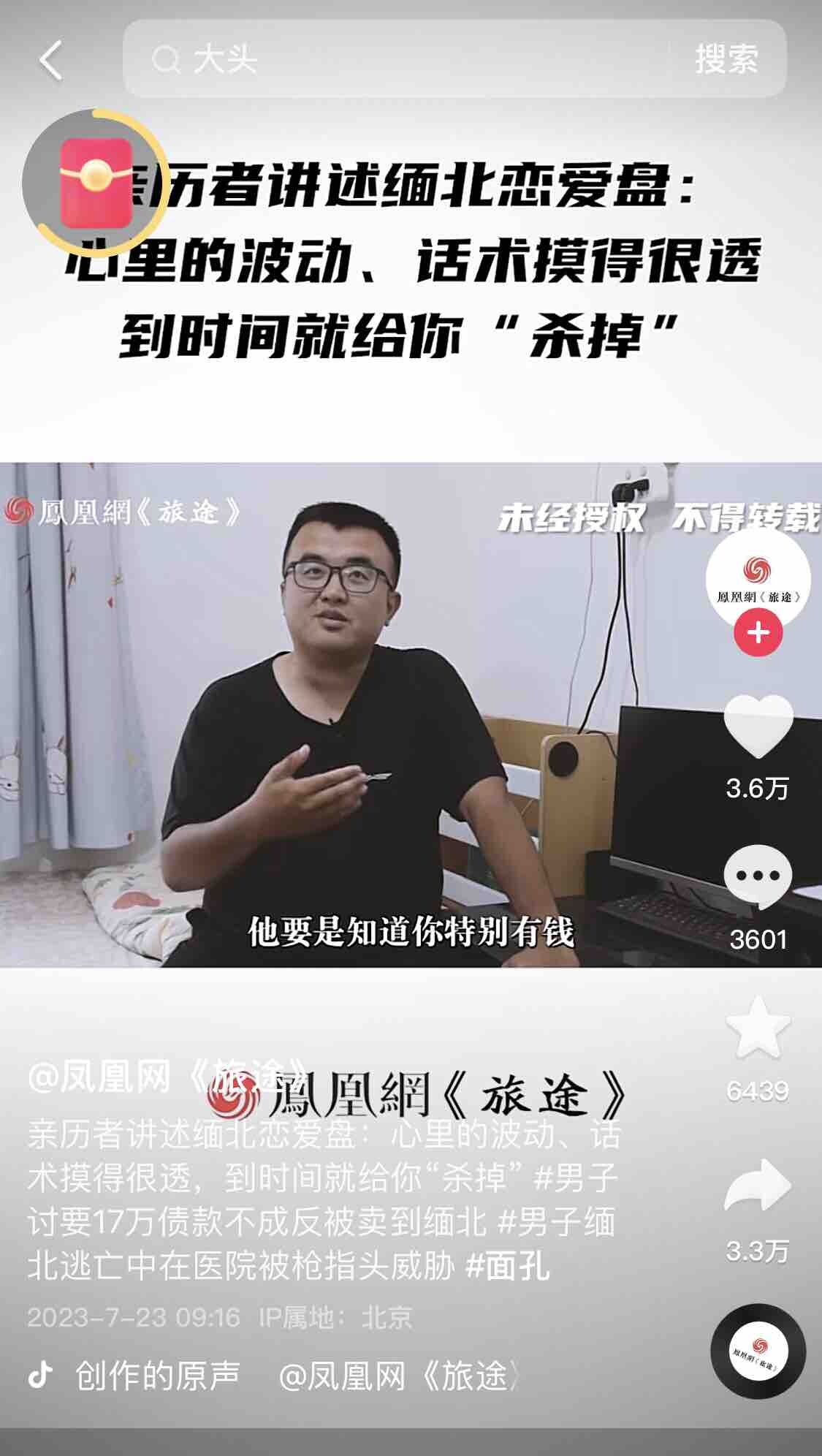Tap the 搜索 button
Image resolution: width=822 pixels, height=1456 pixels.
coord(726,59)
